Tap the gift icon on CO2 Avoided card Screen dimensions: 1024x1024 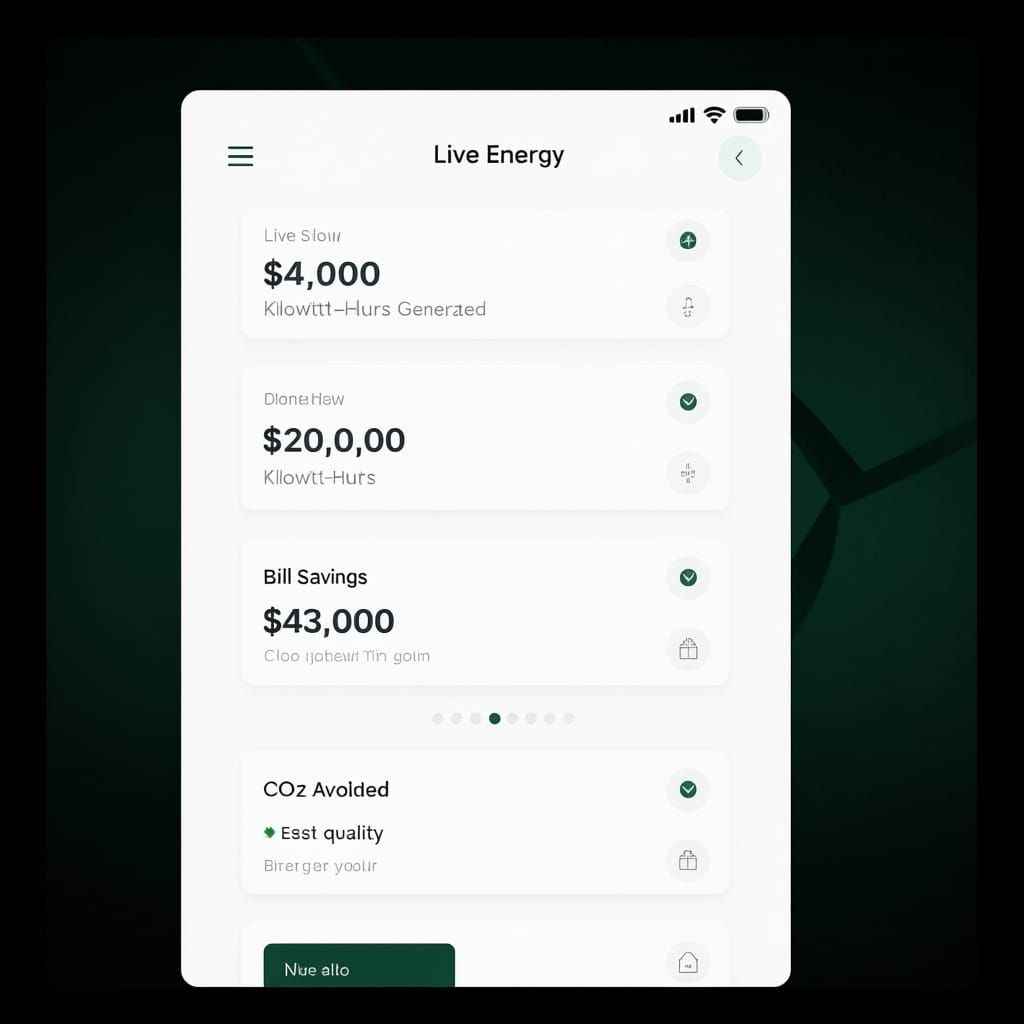tap(688, 860)
